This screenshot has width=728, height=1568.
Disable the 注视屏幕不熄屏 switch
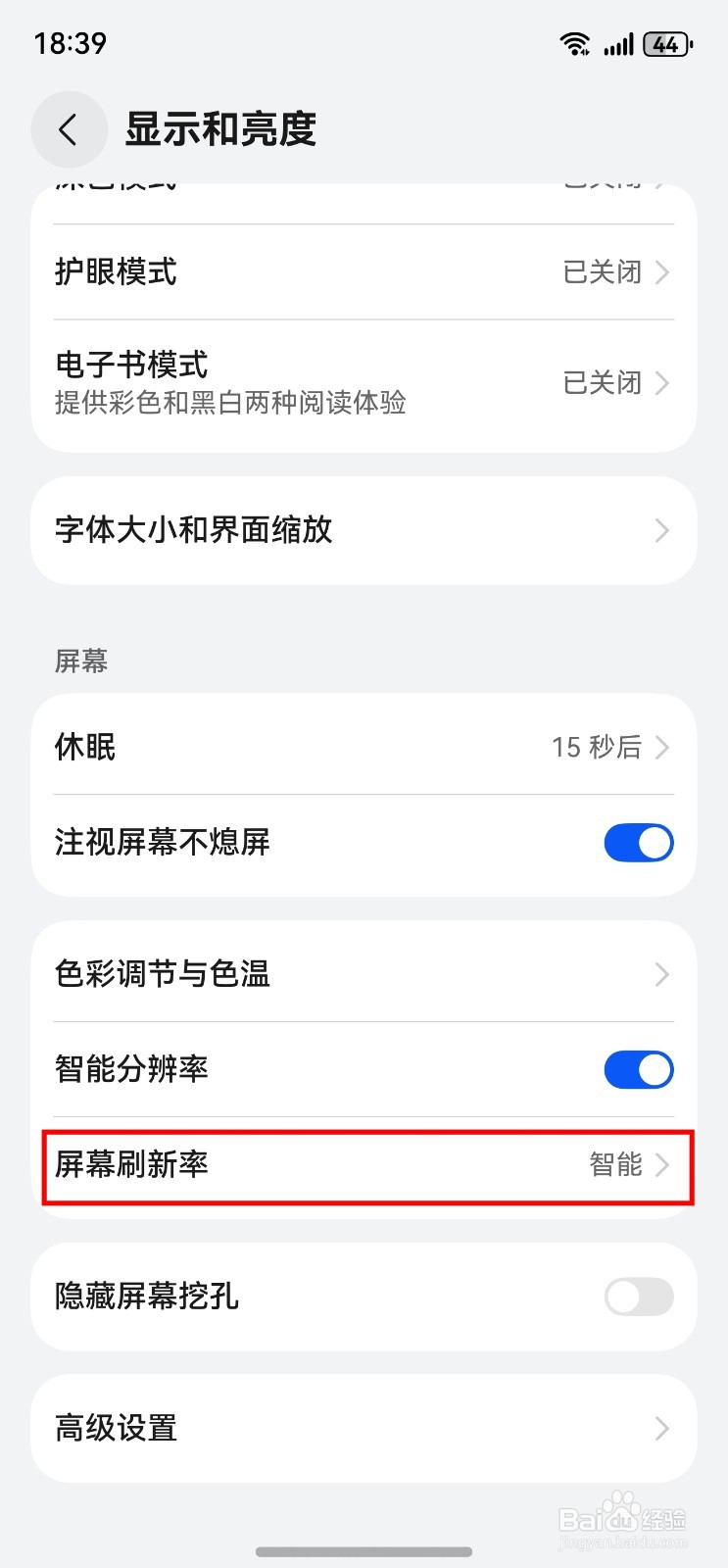click(x=638, y=842)
